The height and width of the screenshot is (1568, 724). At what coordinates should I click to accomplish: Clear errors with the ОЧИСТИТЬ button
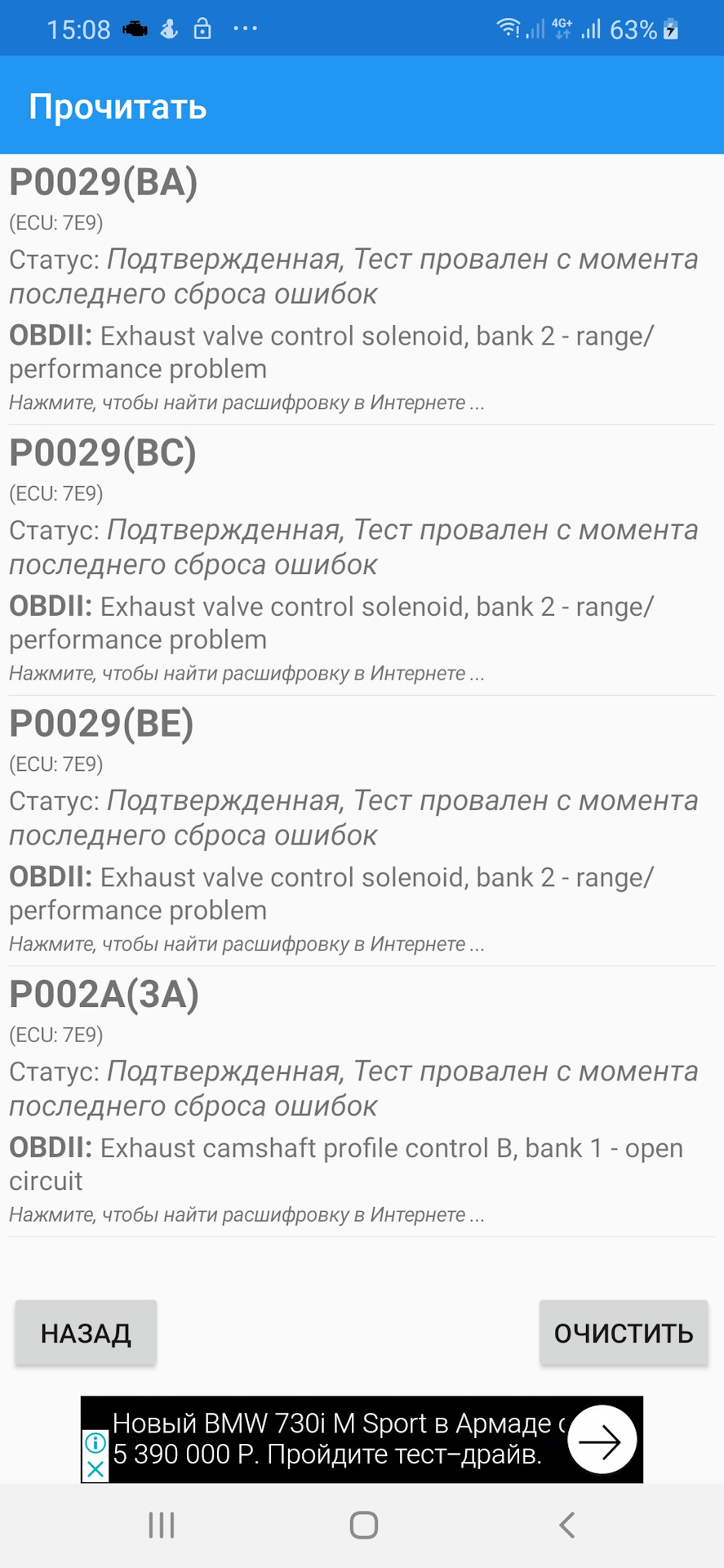click(624, 1333)
